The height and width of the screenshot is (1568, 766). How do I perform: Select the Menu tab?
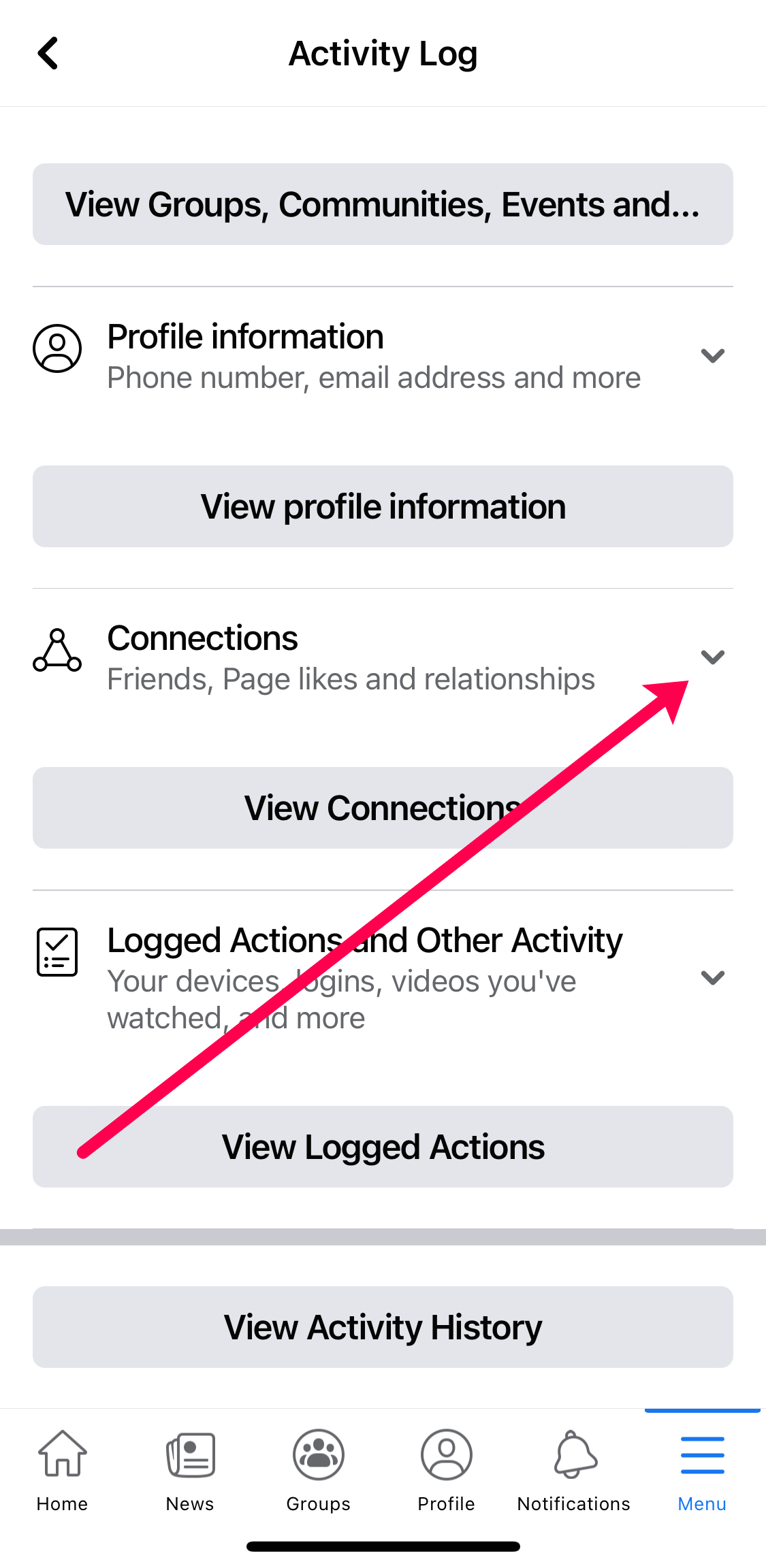pos(702,1470)
